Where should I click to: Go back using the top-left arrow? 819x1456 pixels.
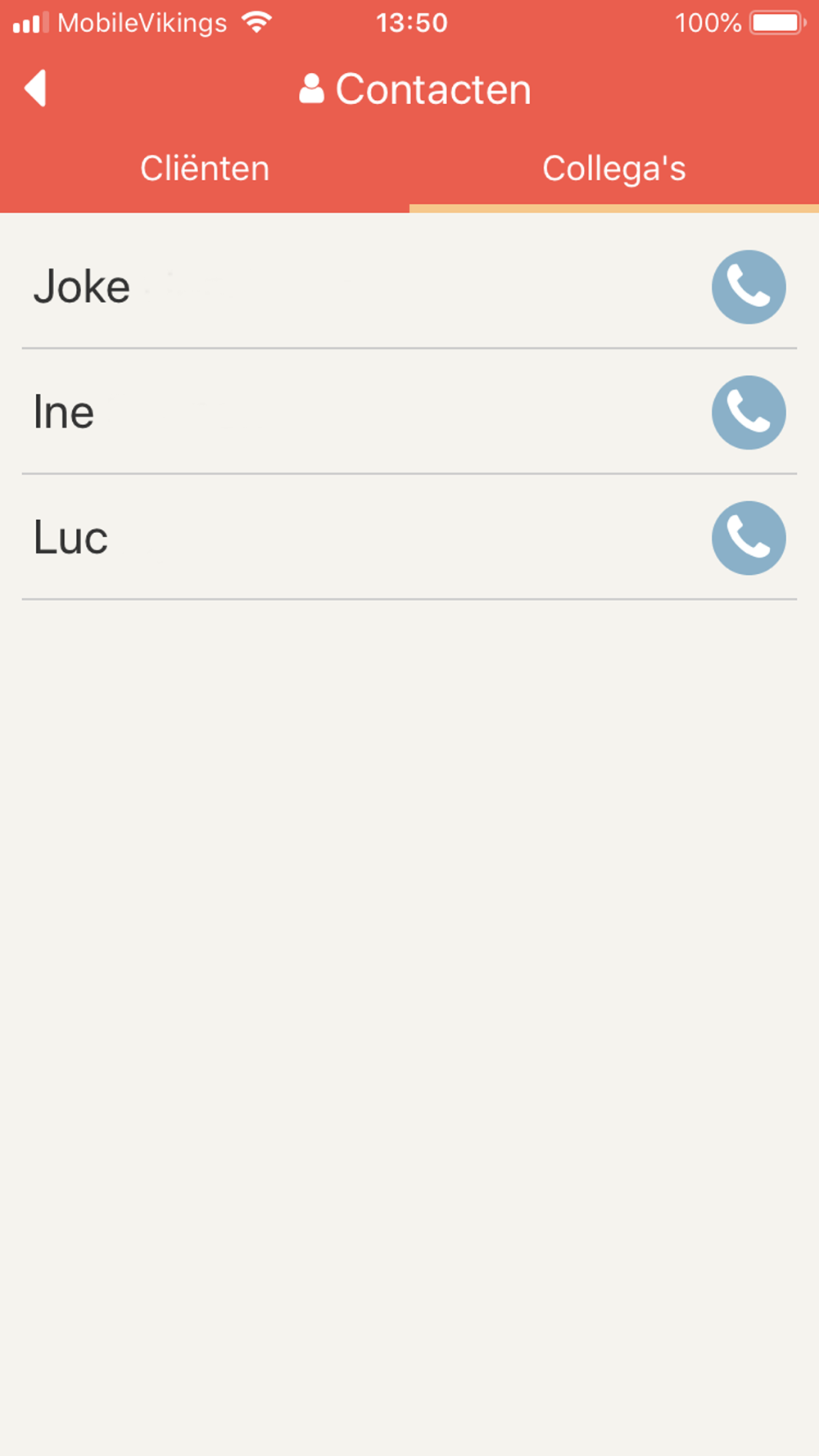click(x=35, y=88)
